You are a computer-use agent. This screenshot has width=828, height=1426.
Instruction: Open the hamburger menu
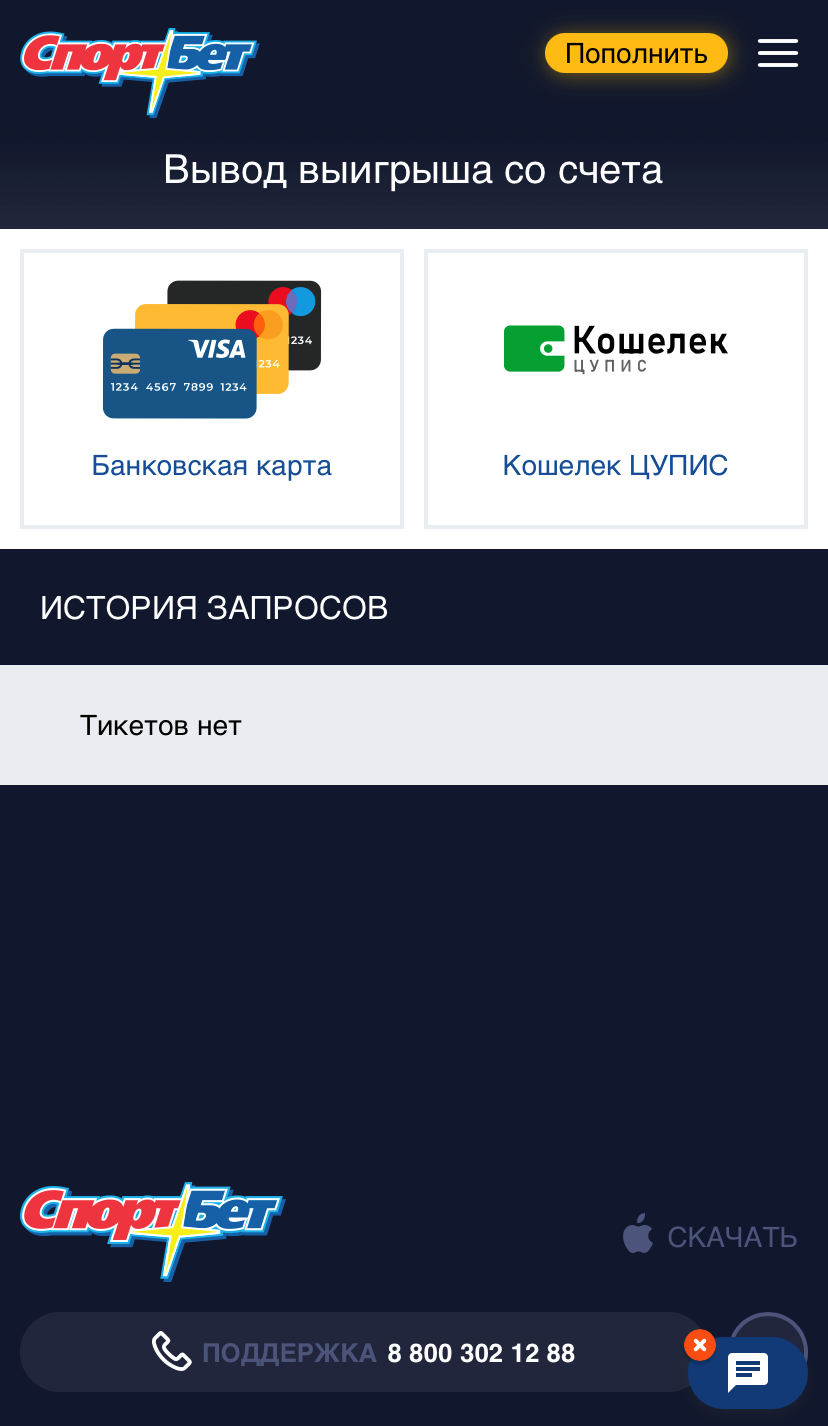click(x=777, y=53)
